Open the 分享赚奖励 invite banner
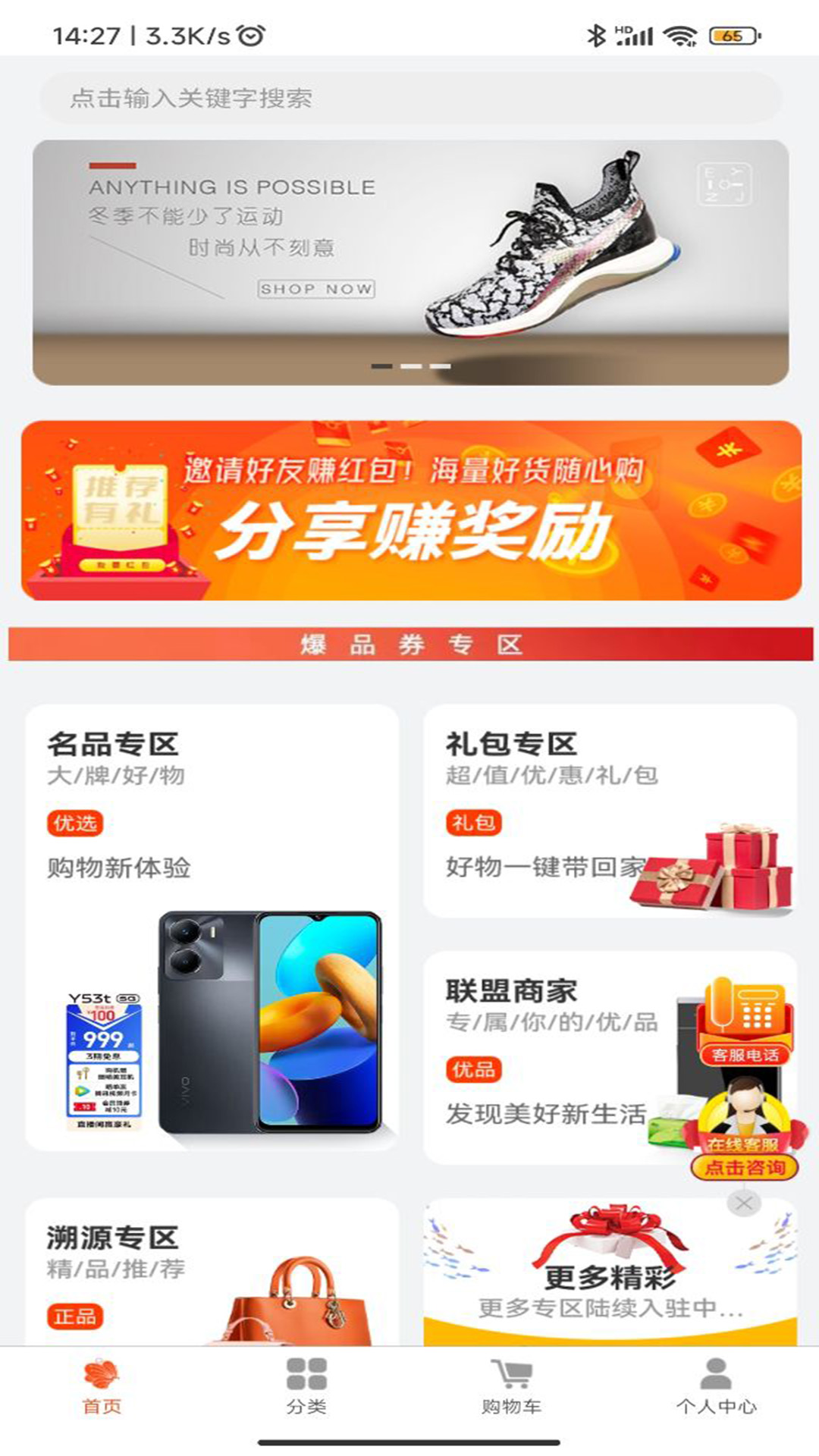Image resolution: width=819 pixels, height=1456 pixels. (x=409, y=510)
